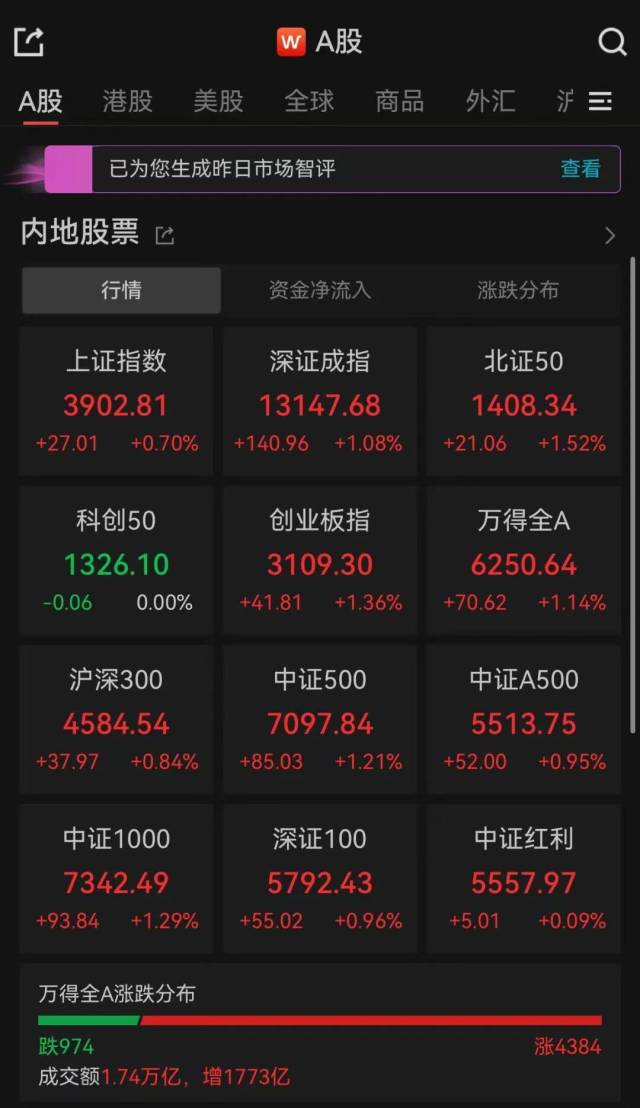Select the 涨跌分布 segment
The height and width of the screenshot is (1108, 640).
518,291
